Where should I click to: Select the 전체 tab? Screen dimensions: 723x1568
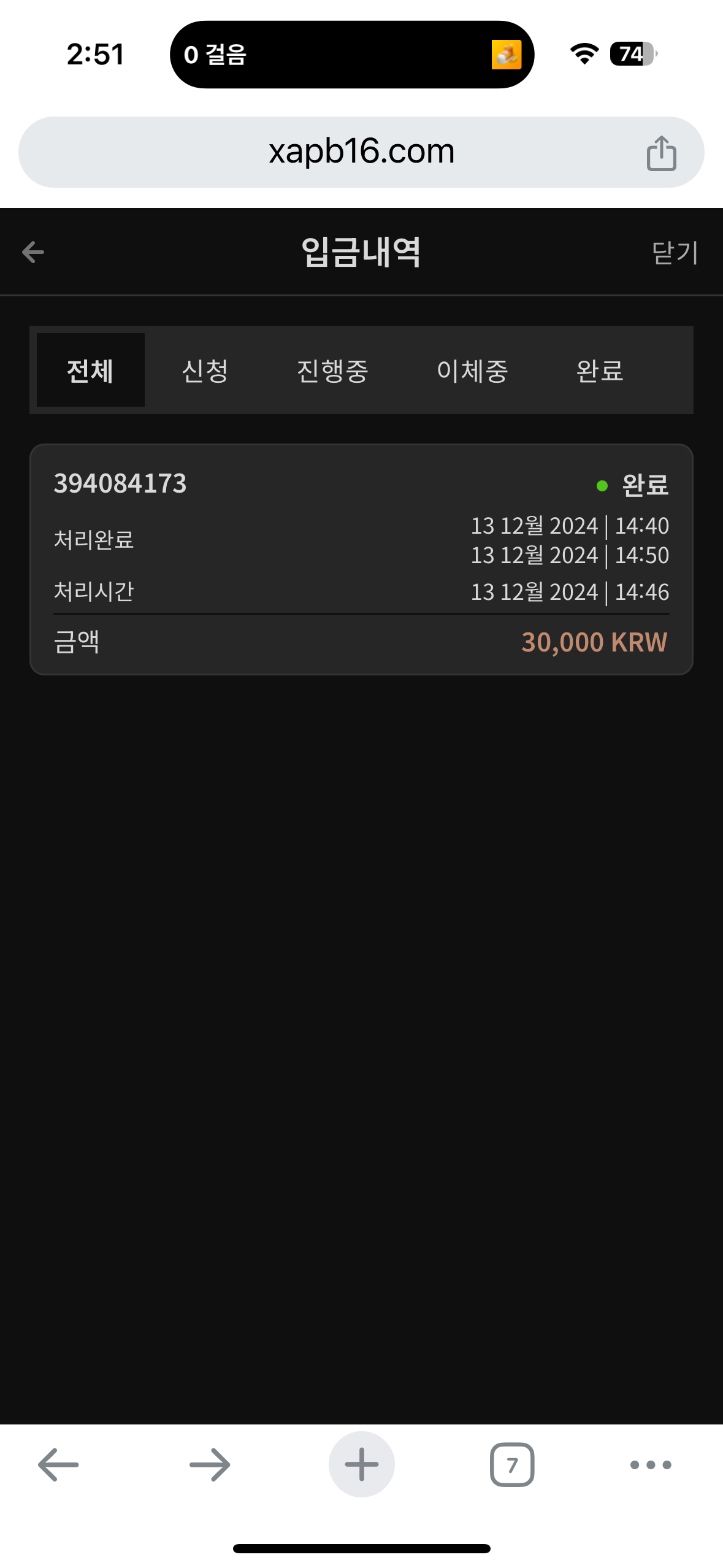pos(91,371)
